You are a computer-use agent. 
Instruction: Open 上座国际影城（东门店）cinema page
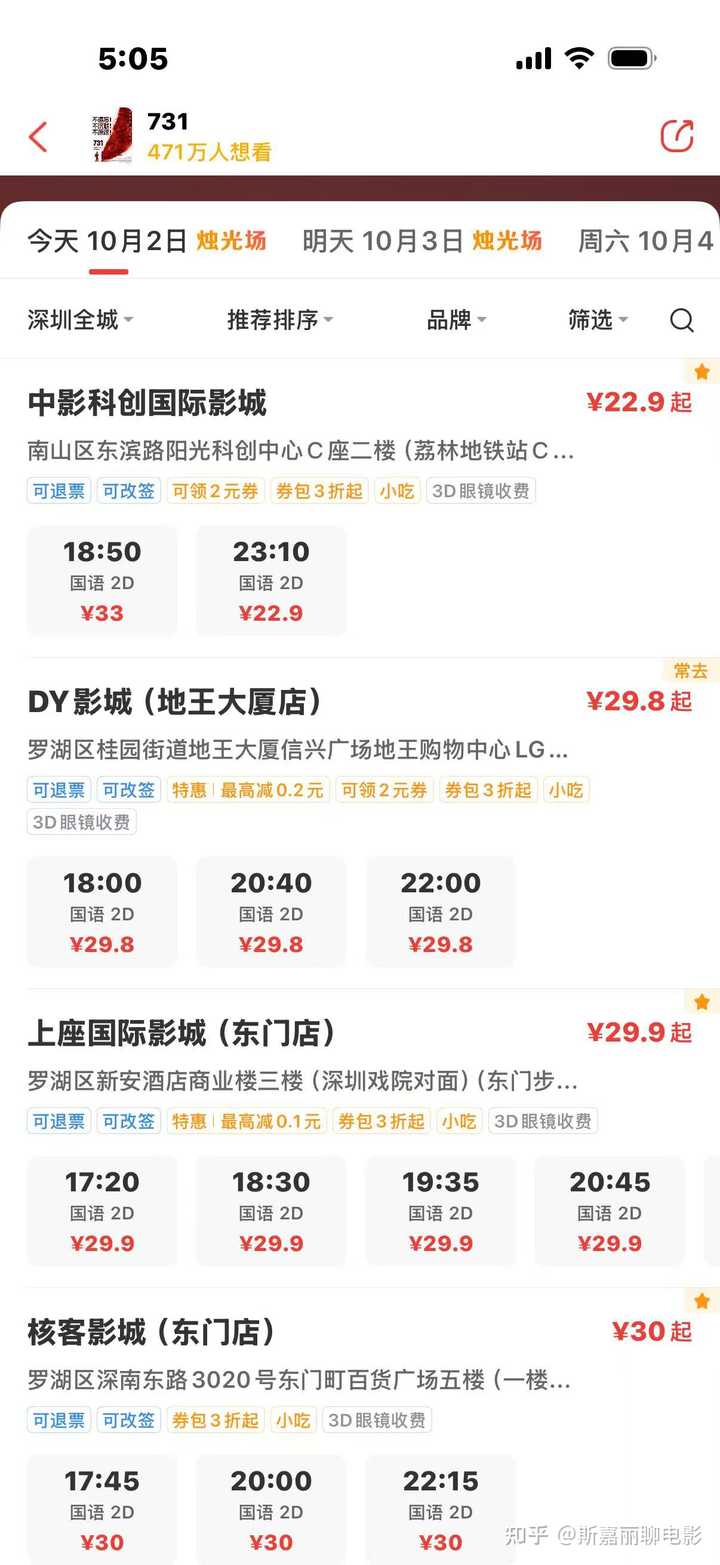pyautogui.click(x=182, y=1032)
